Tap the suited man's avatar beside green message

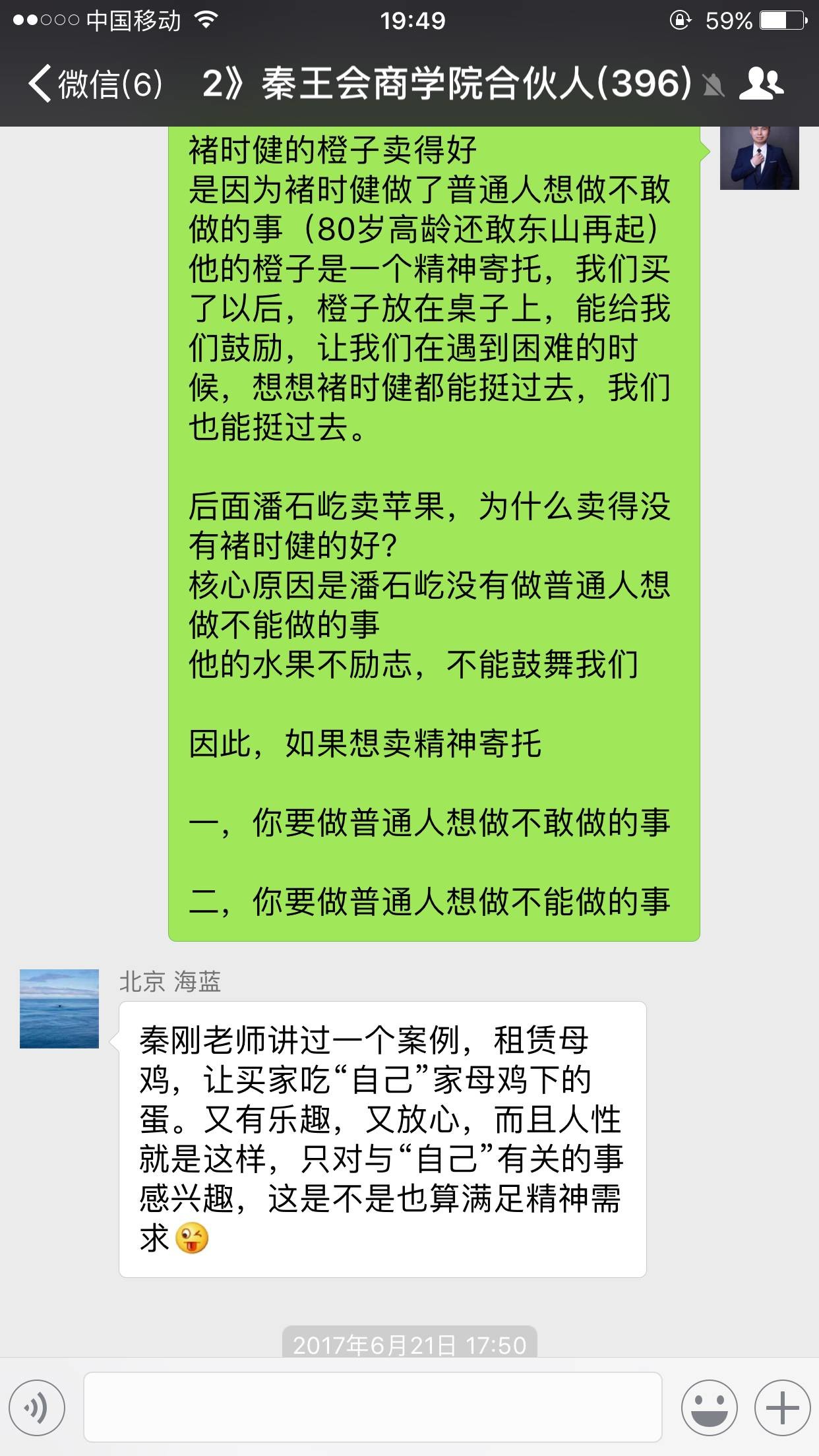(x=759, y=158)
